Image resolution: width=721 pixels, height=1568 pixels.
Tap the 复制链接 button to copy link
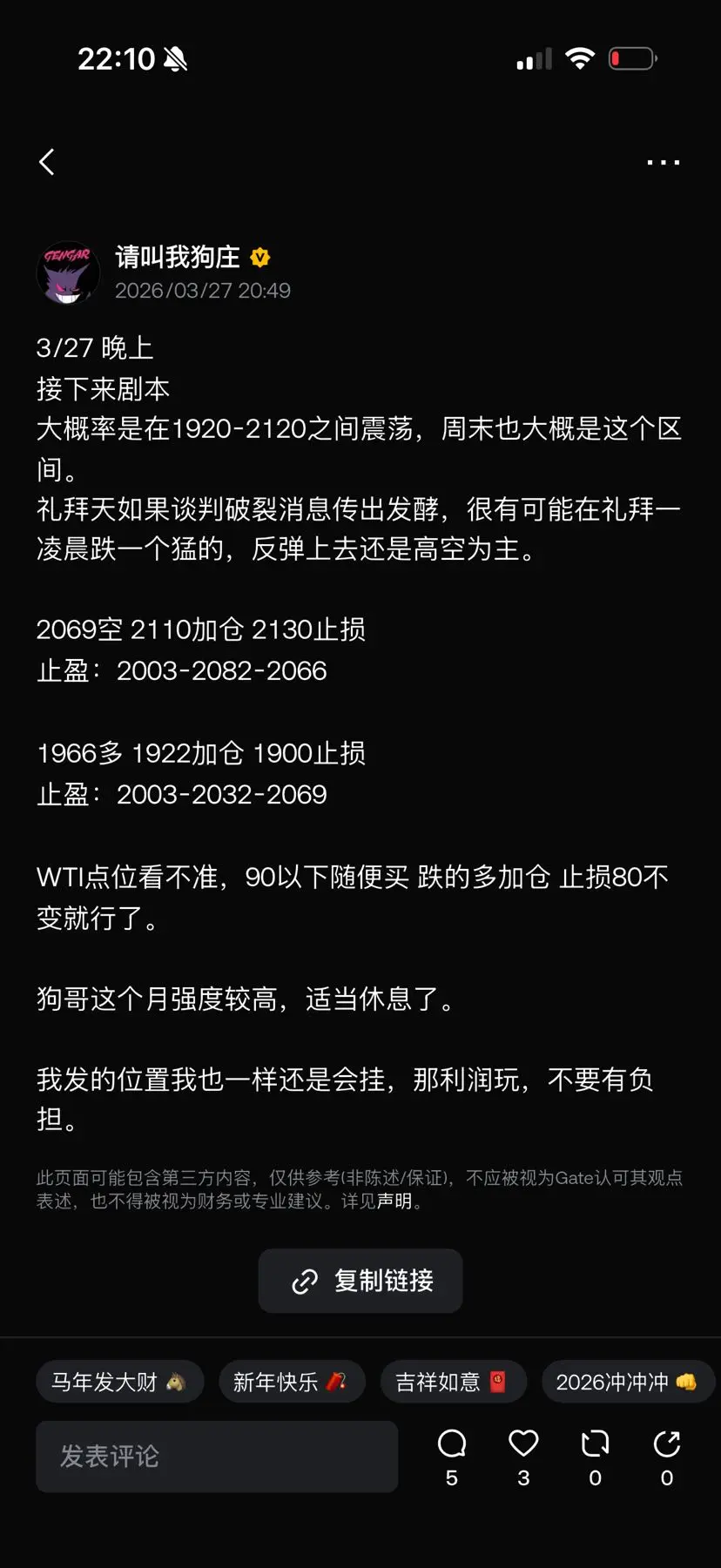click(x=360, y=1280)
